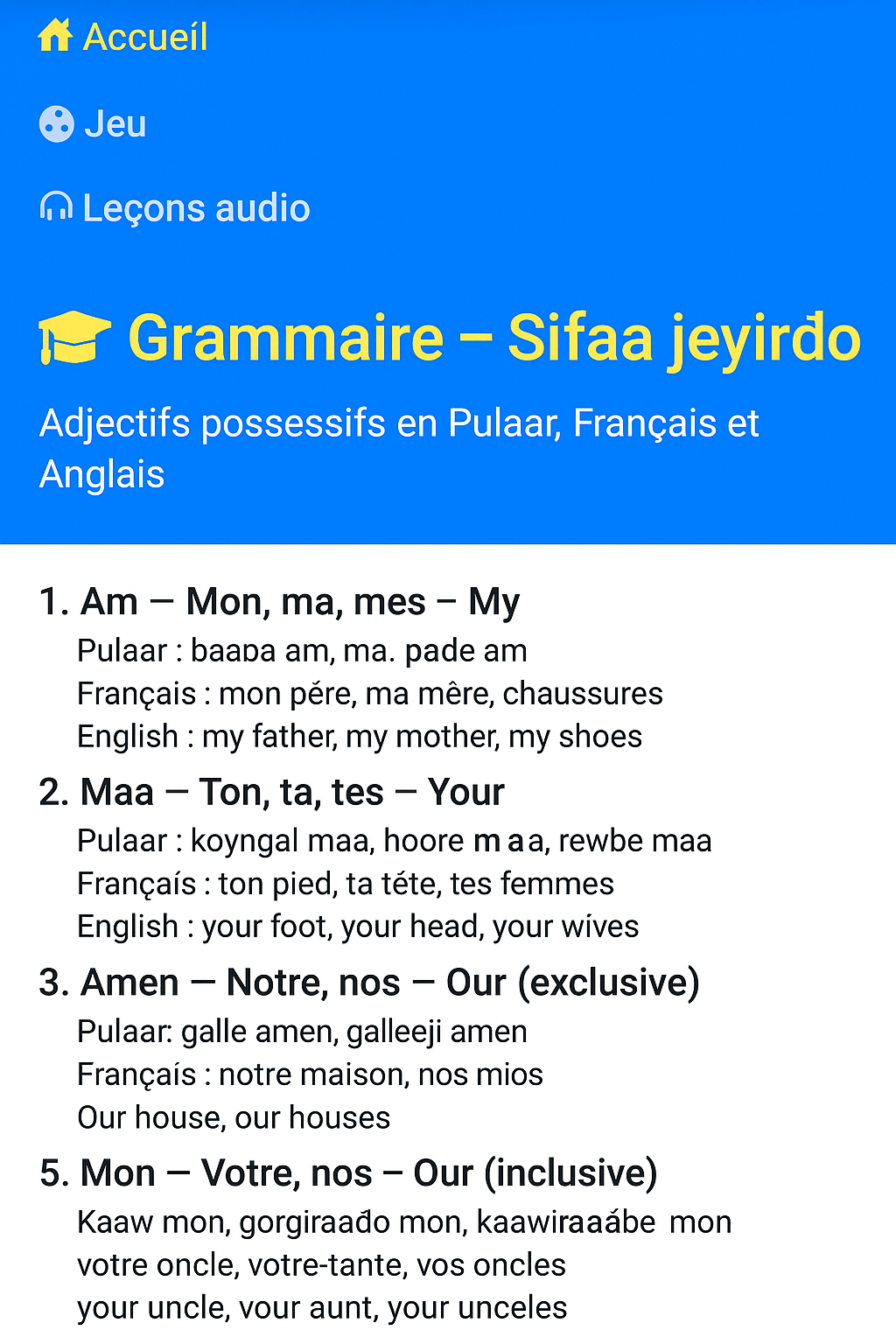The image size is (896, 1344).
Task: Open the Jeu game page
Action: (94, 123)
